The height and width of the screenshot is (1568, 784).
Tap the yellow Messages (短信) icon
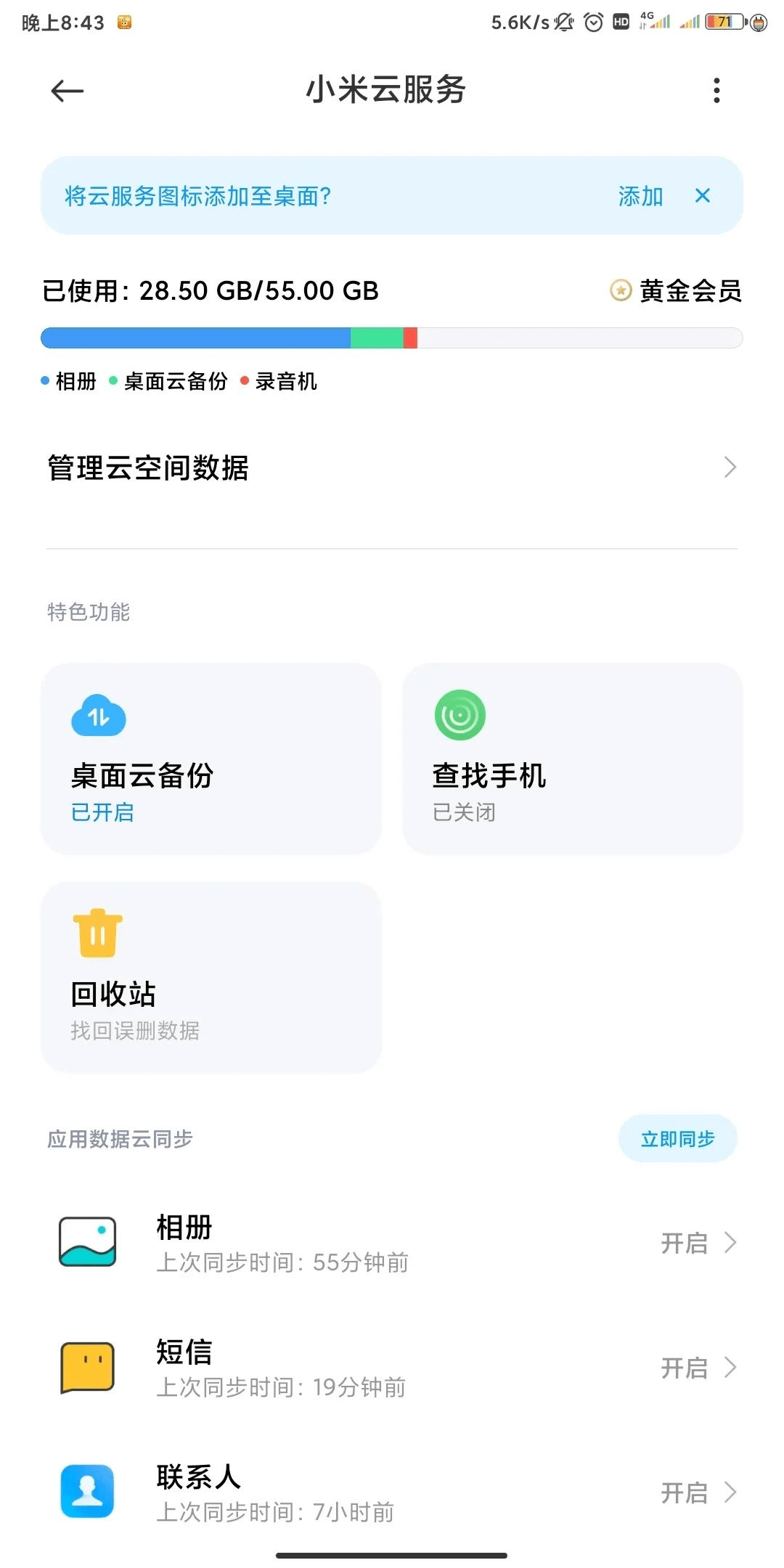click(x=86, y=1367)
